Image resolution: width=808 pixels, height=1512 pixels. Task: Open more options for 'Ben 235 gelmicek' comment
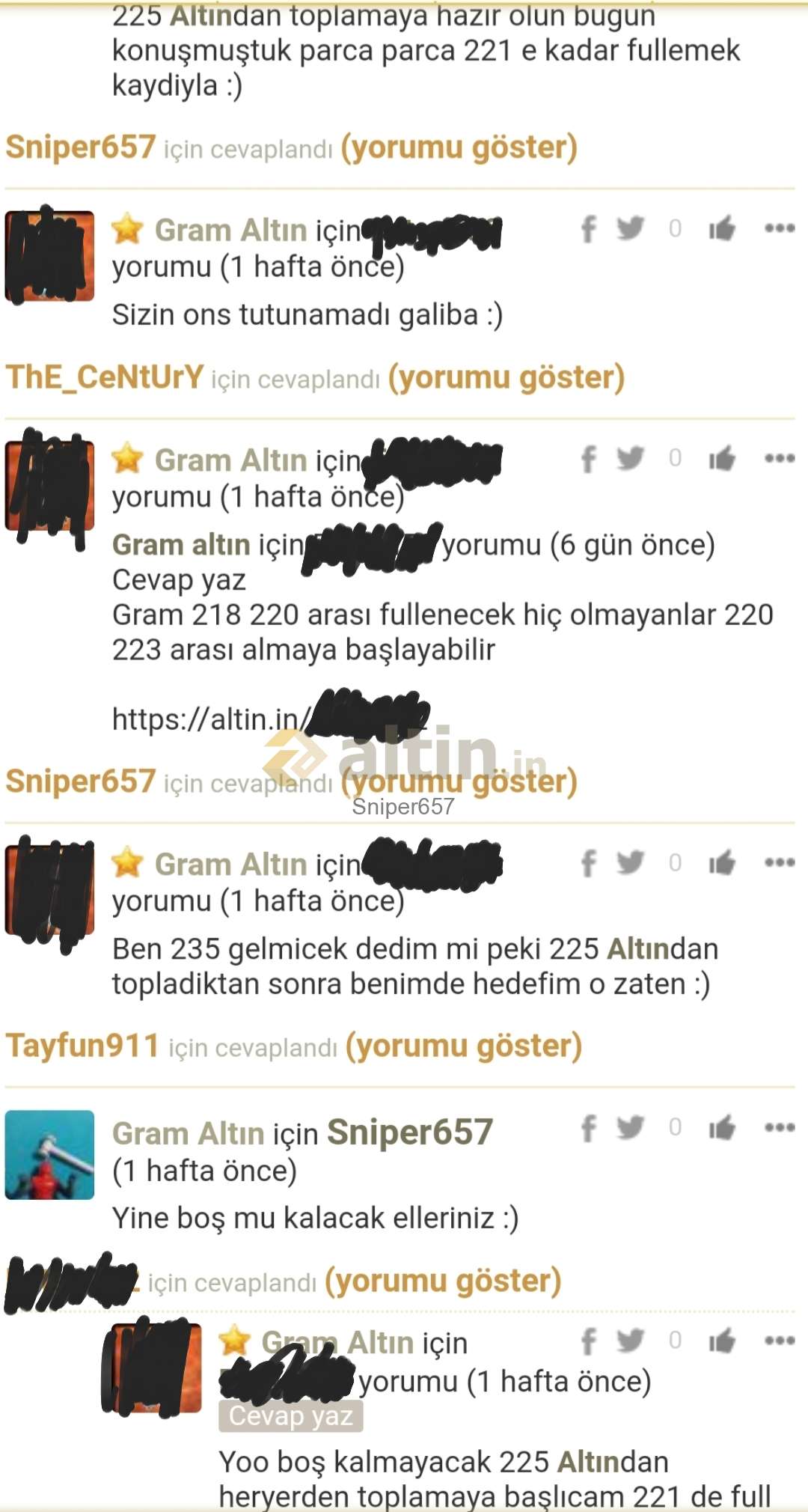[780, 862]
